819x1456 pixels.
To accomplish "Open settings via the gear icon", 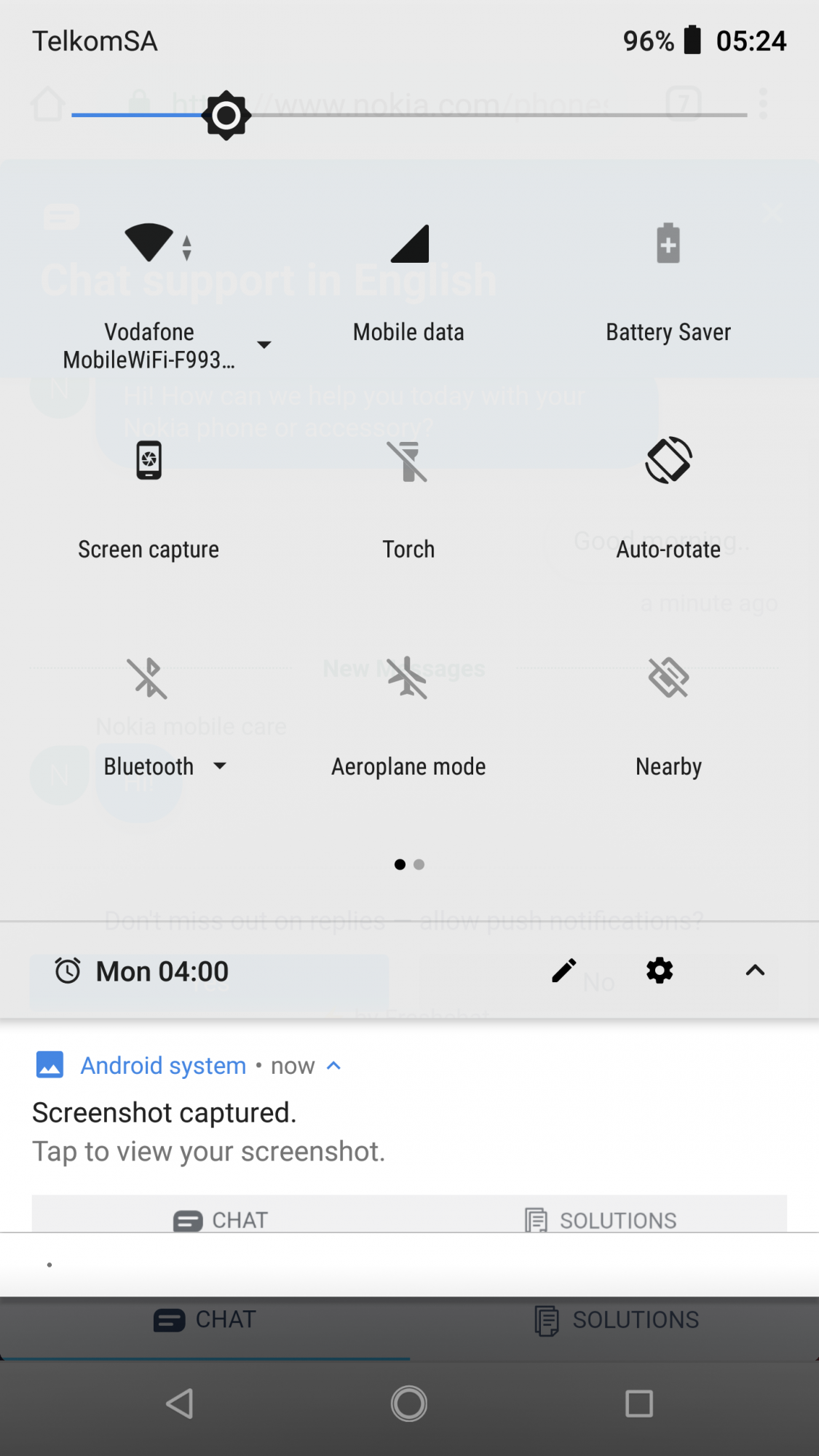I will coord(660,970).
